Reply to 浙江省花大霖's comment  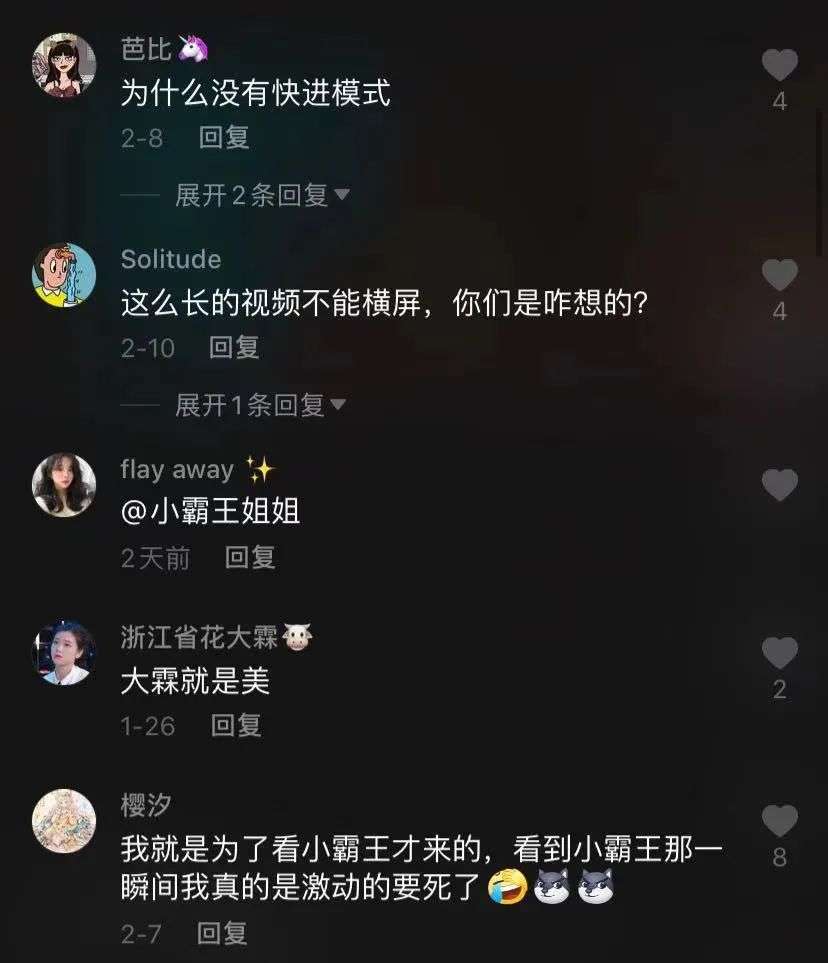pos(236,725)
